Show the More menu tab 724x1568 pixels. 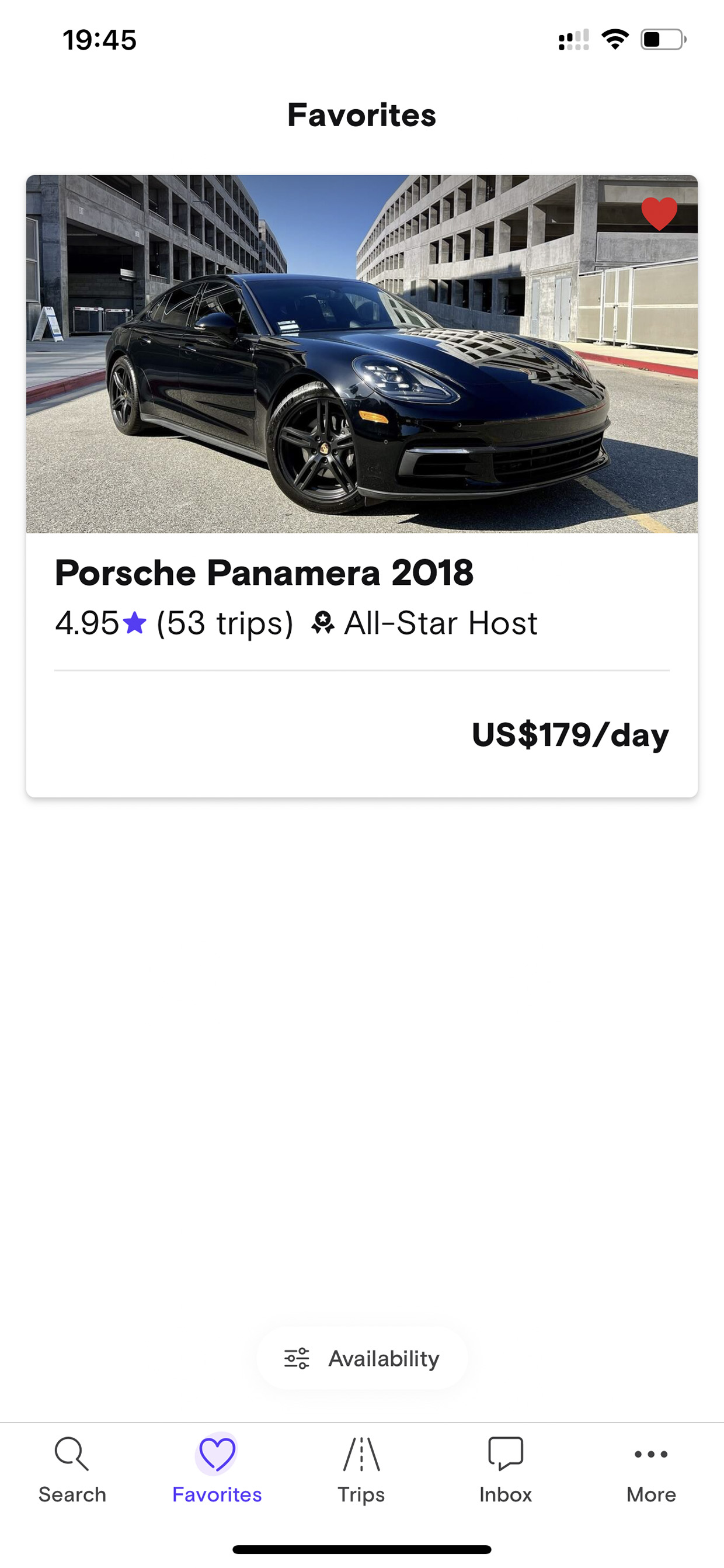coord(651,1470)
